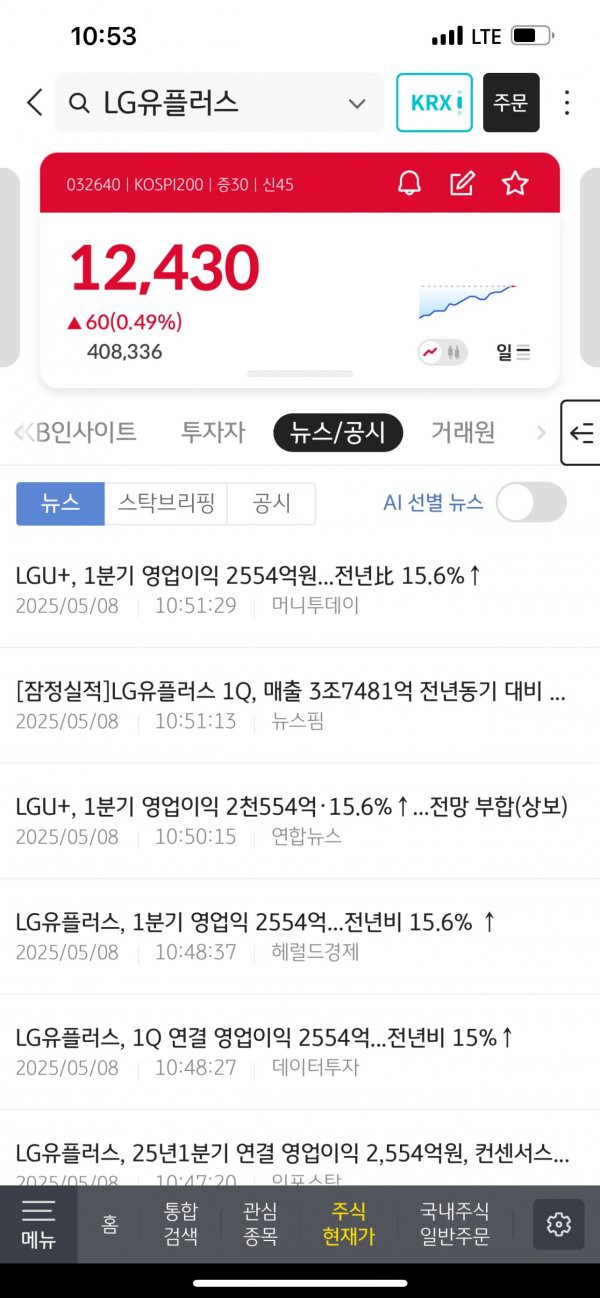The image size is (600, 1298).
Task: Switch to the 거래원 tab
Action: click(x=463, y=432)
